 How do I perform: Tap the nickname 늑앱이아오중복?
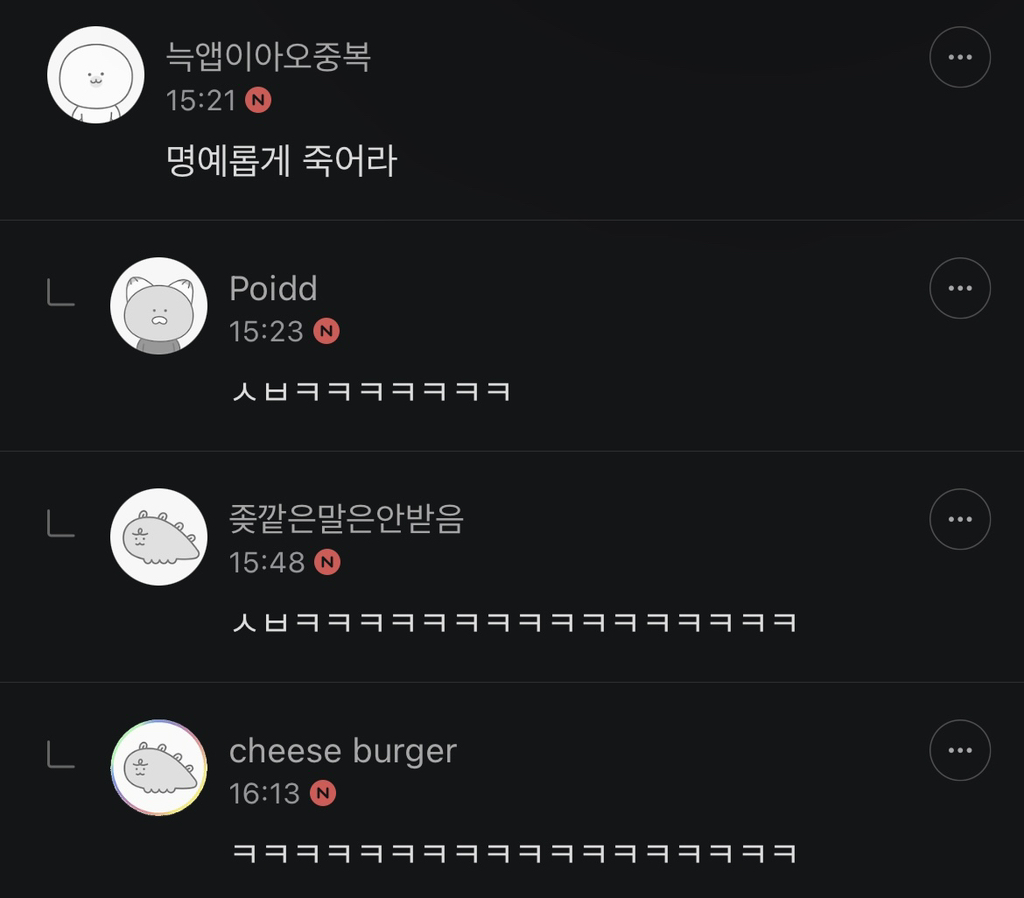click(268, 57)
